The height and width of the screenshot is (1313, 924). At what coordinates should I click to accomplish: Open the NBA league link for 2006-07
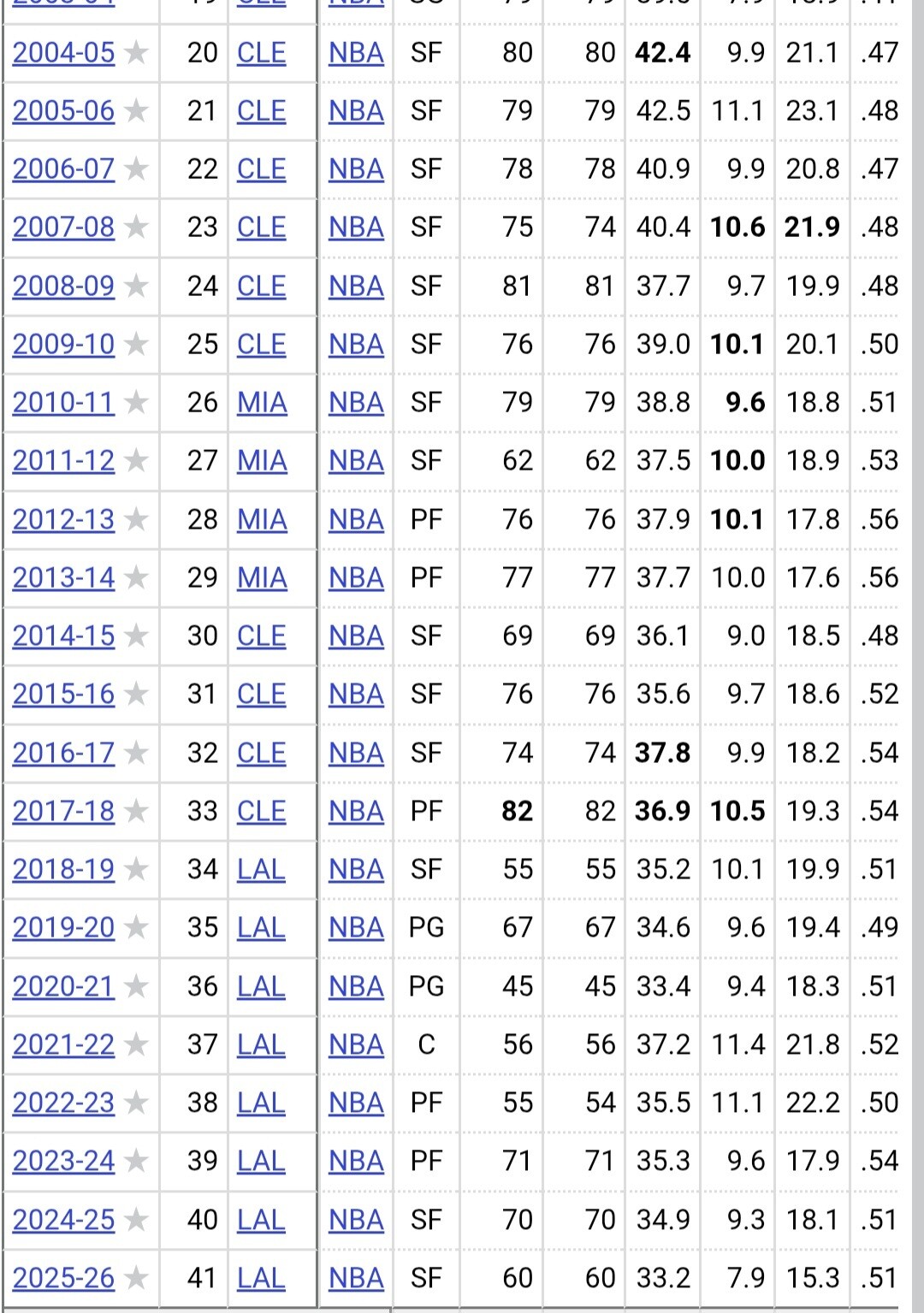(356, 169)
